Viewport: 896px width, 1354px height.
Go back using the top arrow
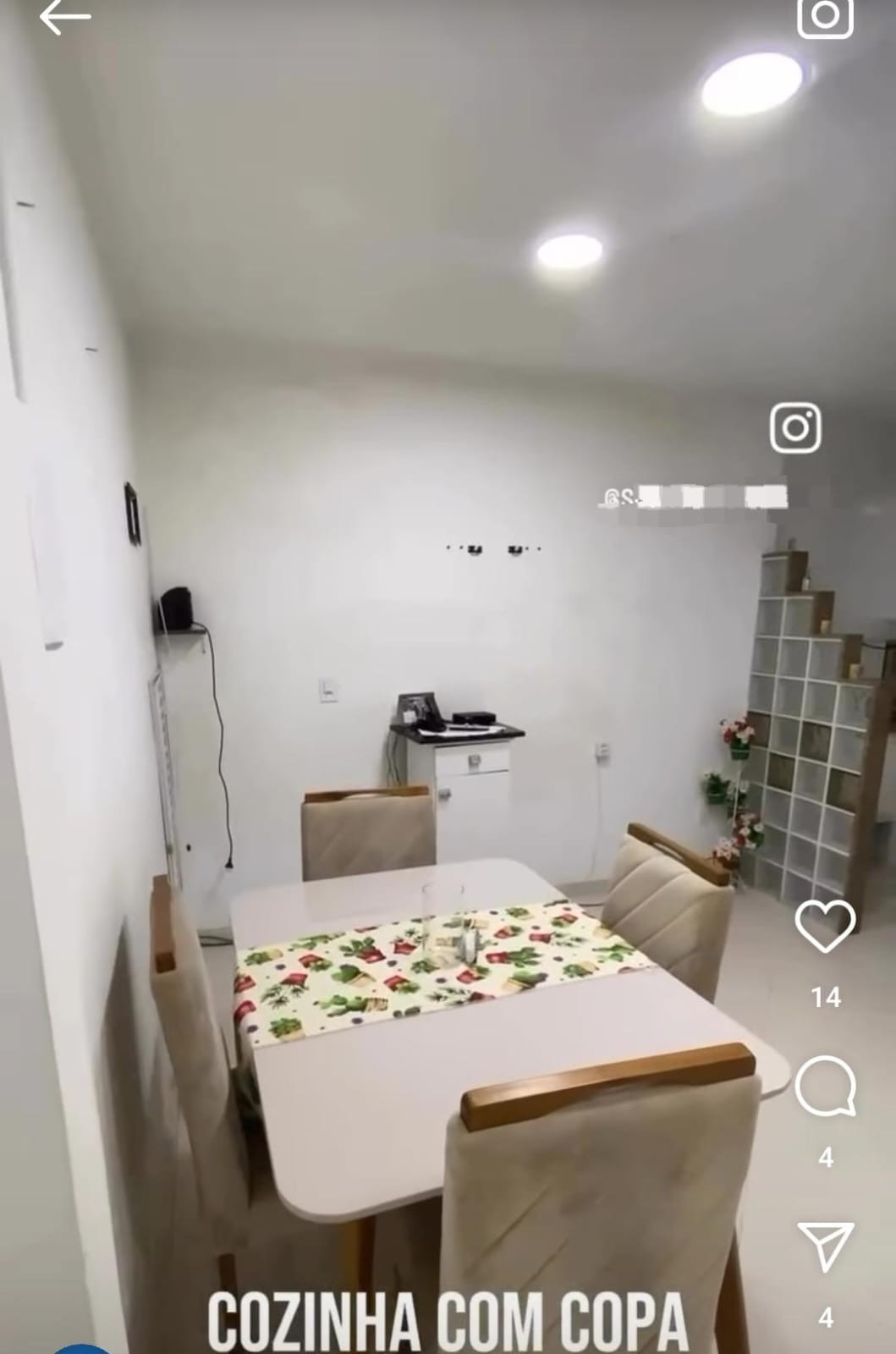[64, 18]
